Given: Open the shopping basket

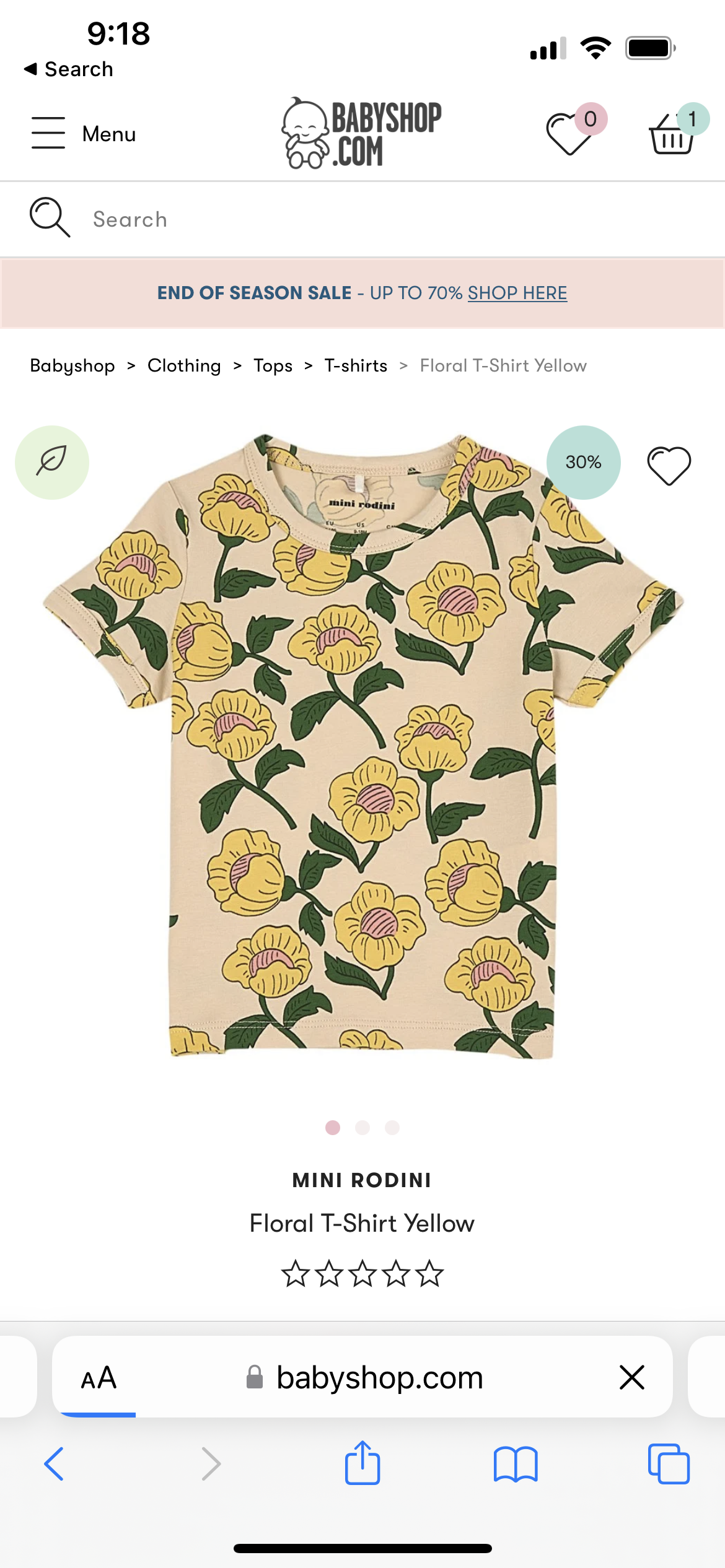Looking at the screenshot, I should [671, 134].
